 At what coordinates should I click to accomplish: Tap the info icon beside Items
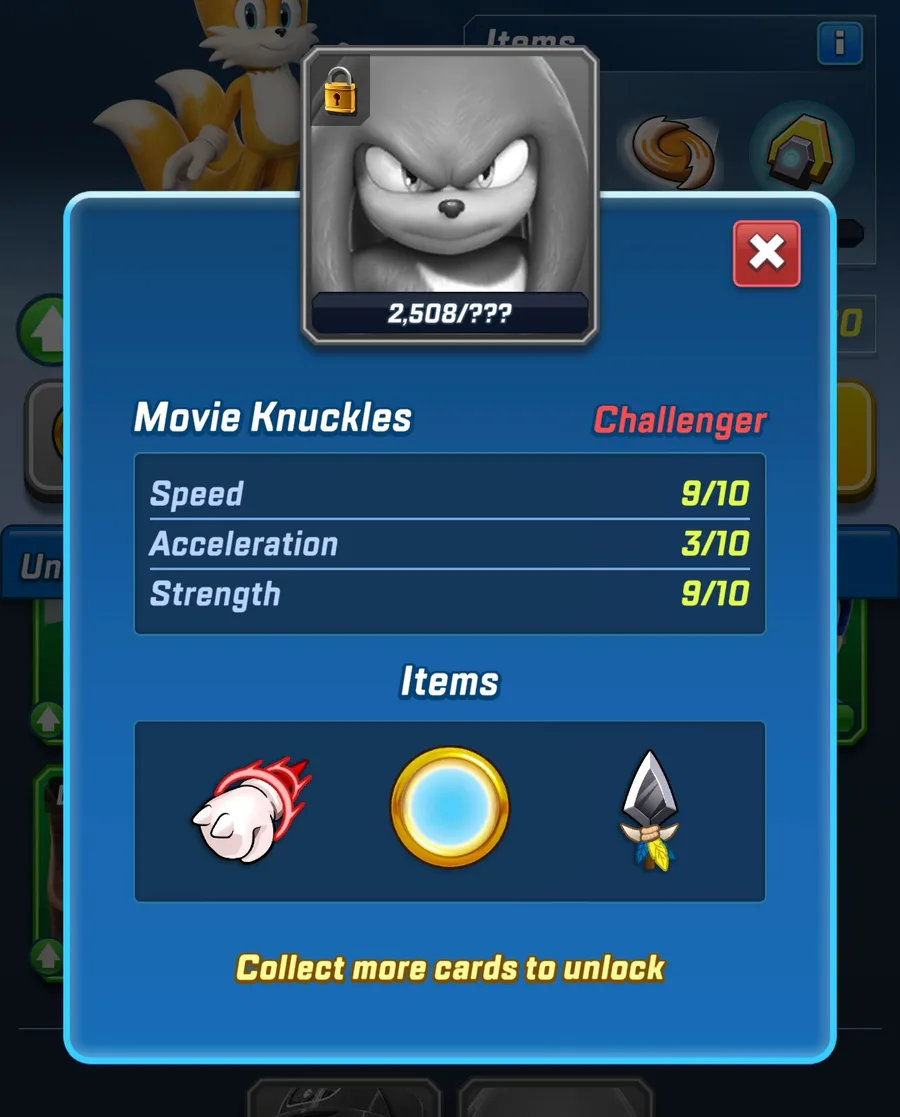pos(839,43)
